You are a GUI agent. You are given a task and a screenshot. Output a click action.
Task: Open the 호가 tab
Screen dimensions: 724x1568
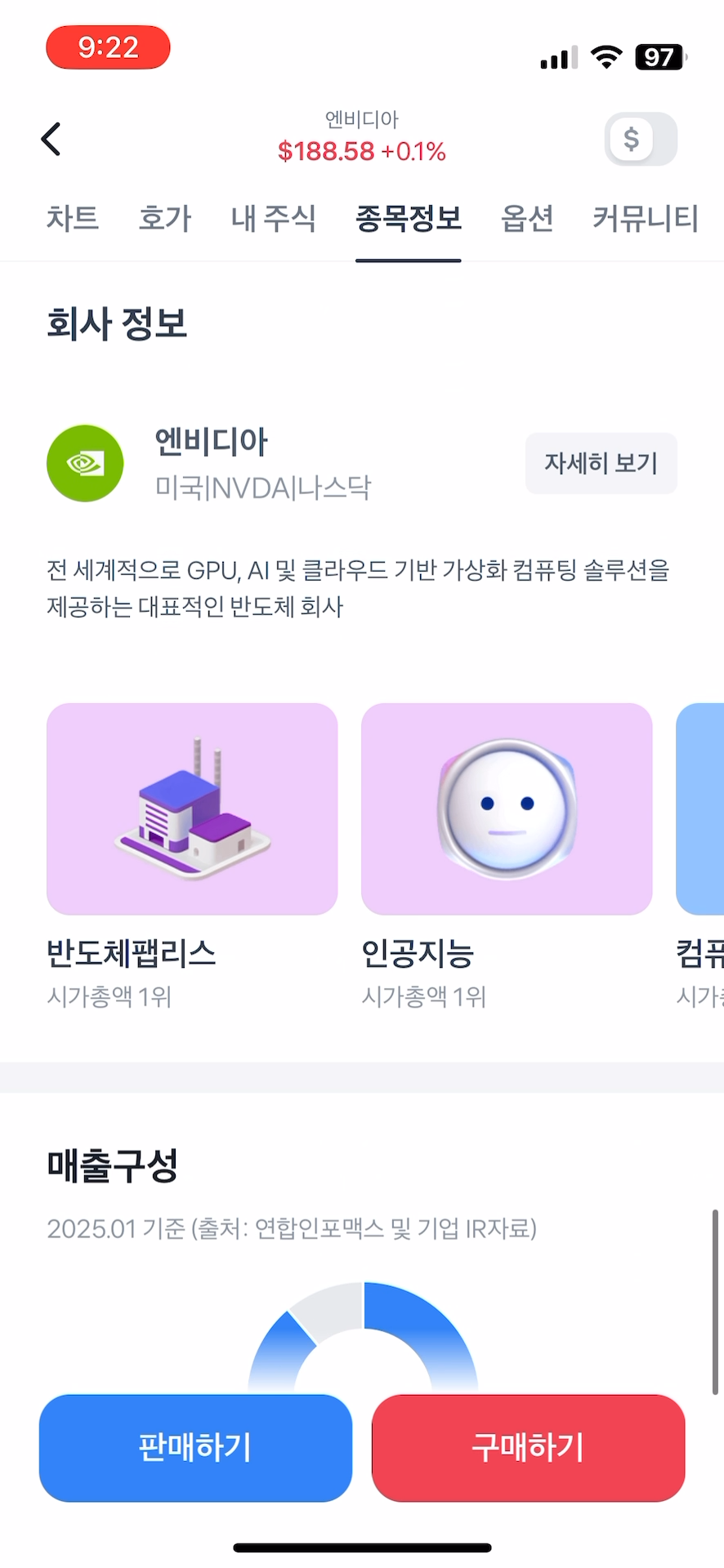[164, 219]
